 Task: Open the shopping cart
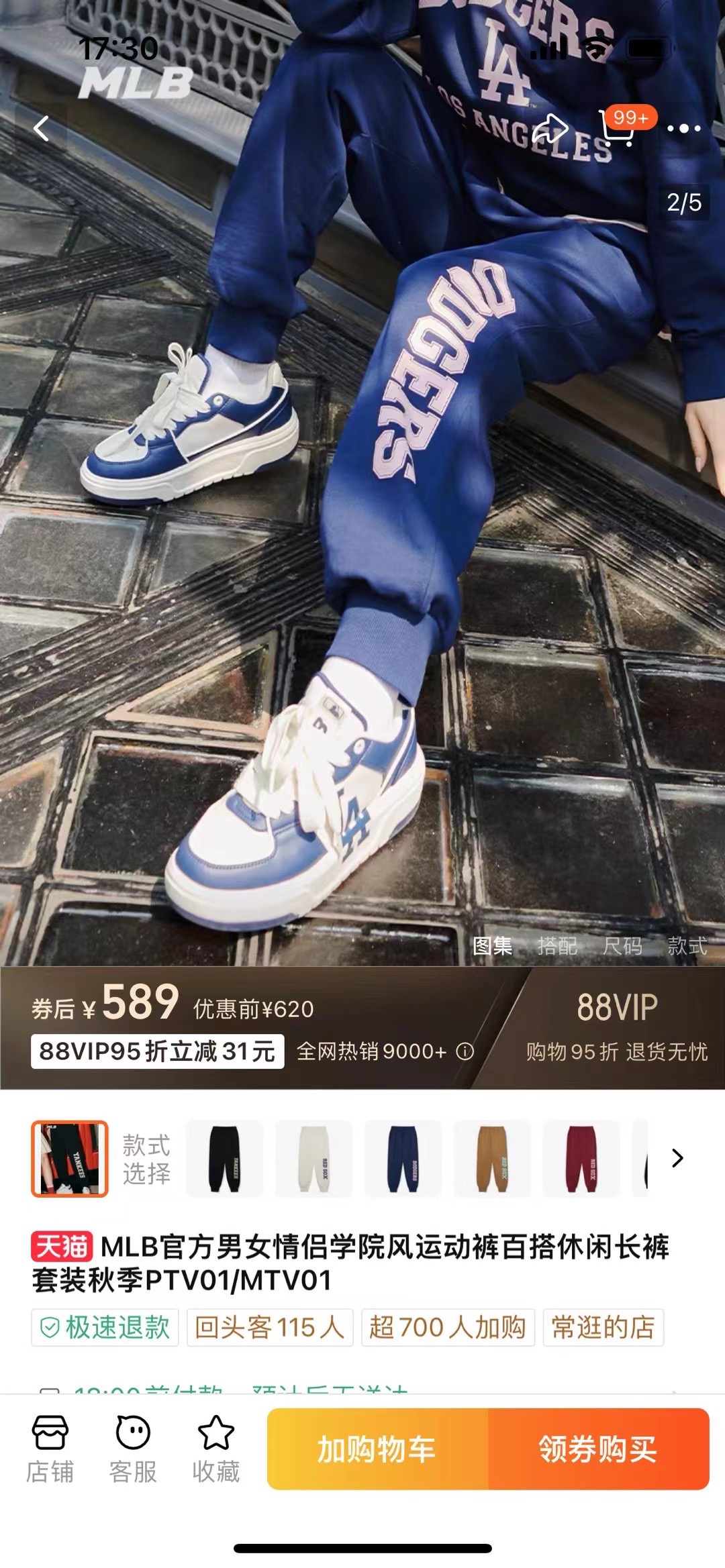[617, 128]
